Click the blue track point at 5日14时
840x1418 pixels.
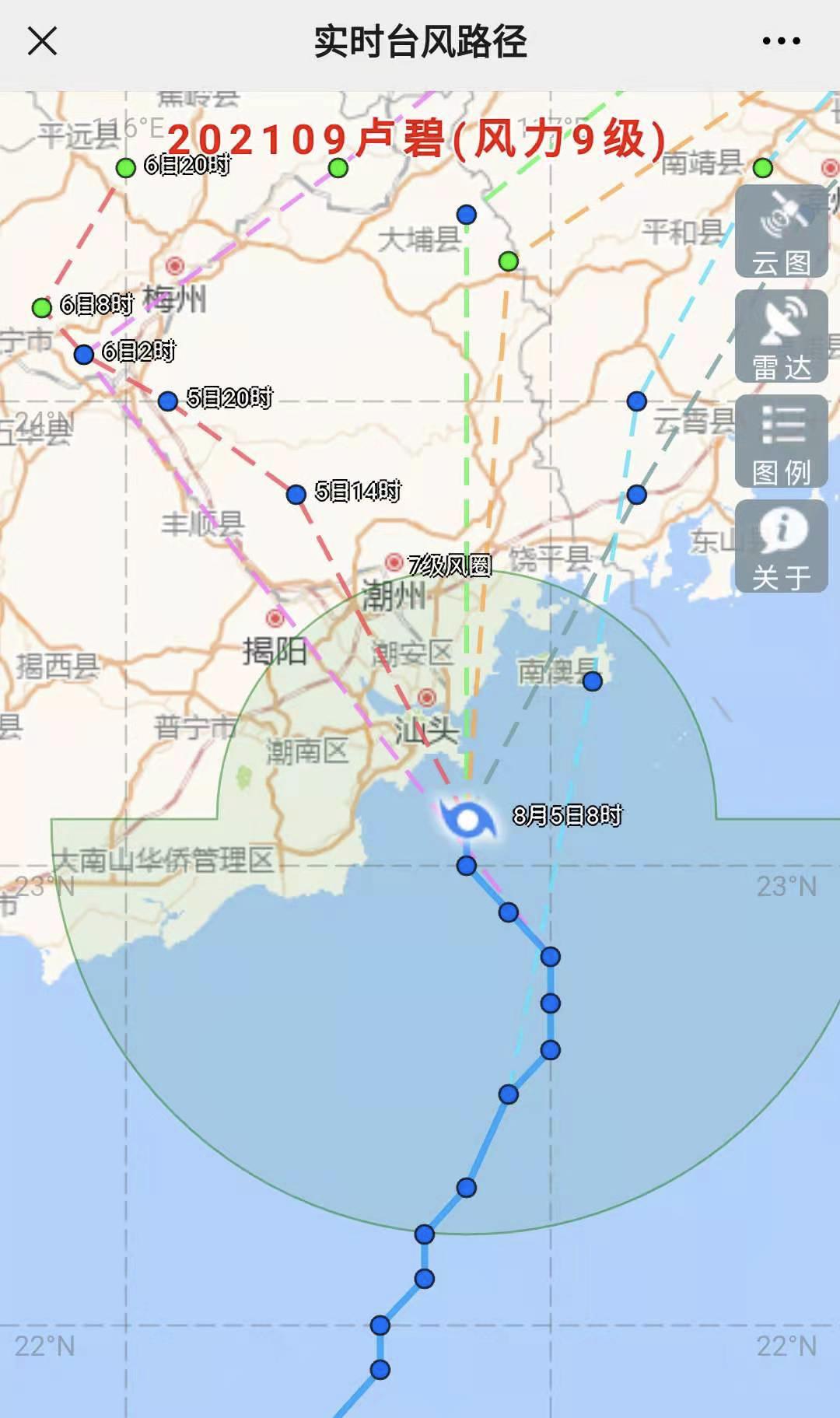295,492
